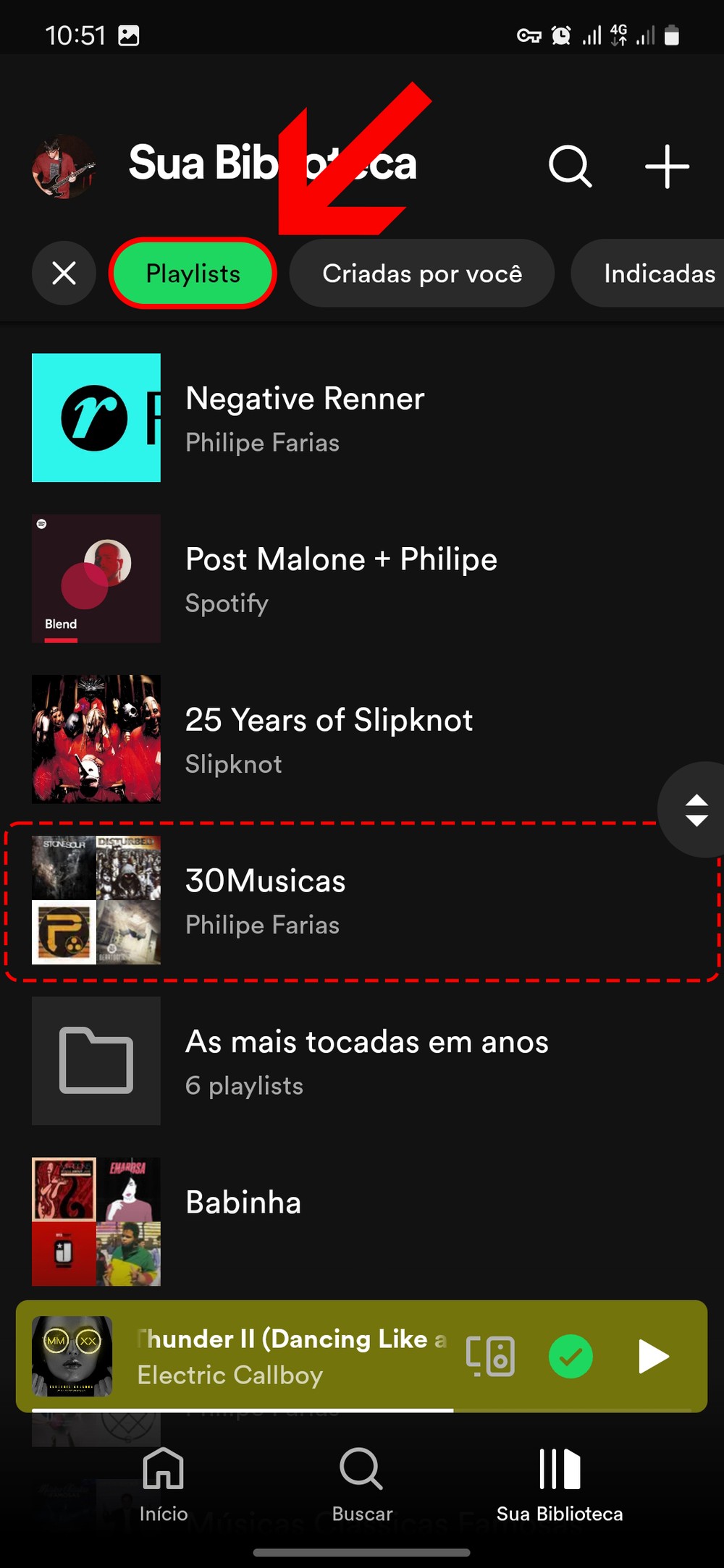Switch to the Buscar tab

[362, 1485]
